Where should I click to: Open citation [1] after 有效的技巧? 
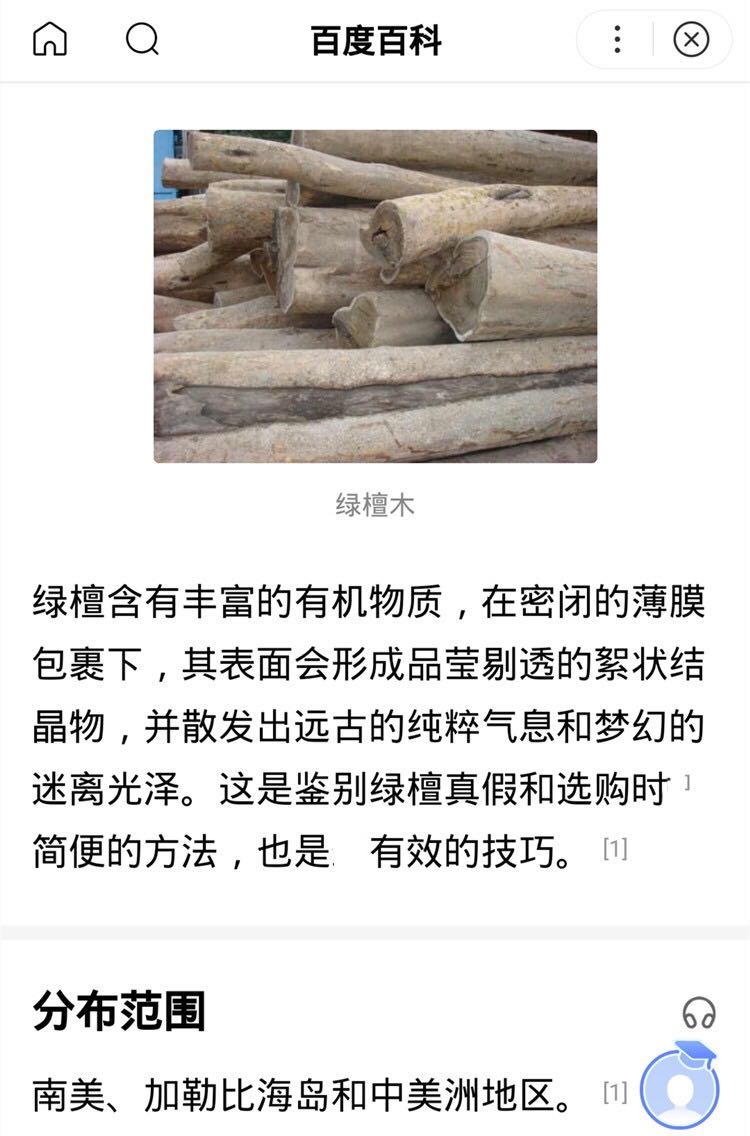[615, 848]
